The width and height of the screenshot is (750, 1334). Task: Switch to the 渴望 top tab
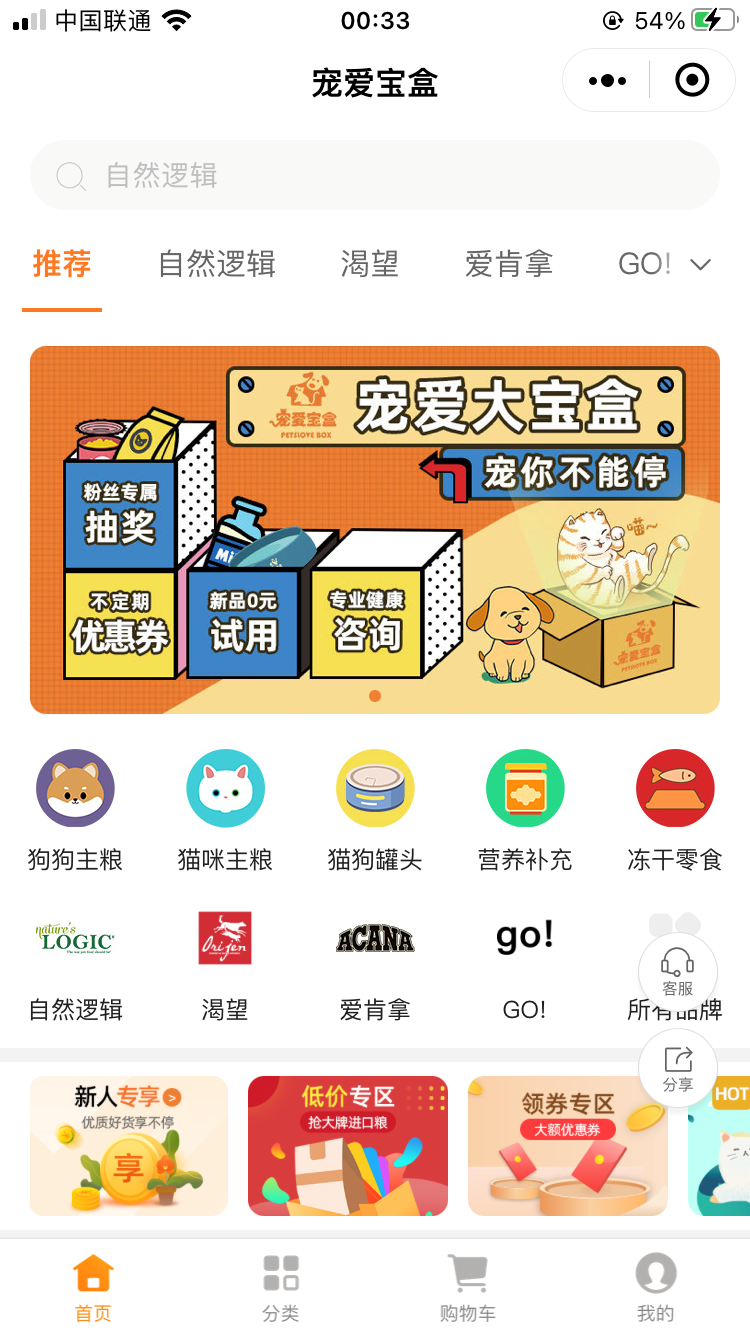point(369,264)
